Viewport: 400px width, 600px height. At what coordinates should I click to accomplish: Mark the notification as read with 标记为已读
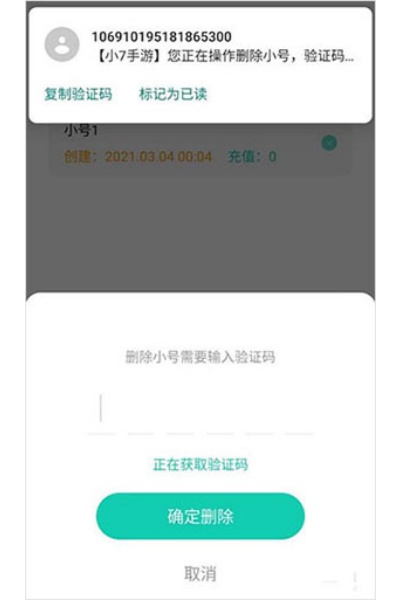[173, 94]
